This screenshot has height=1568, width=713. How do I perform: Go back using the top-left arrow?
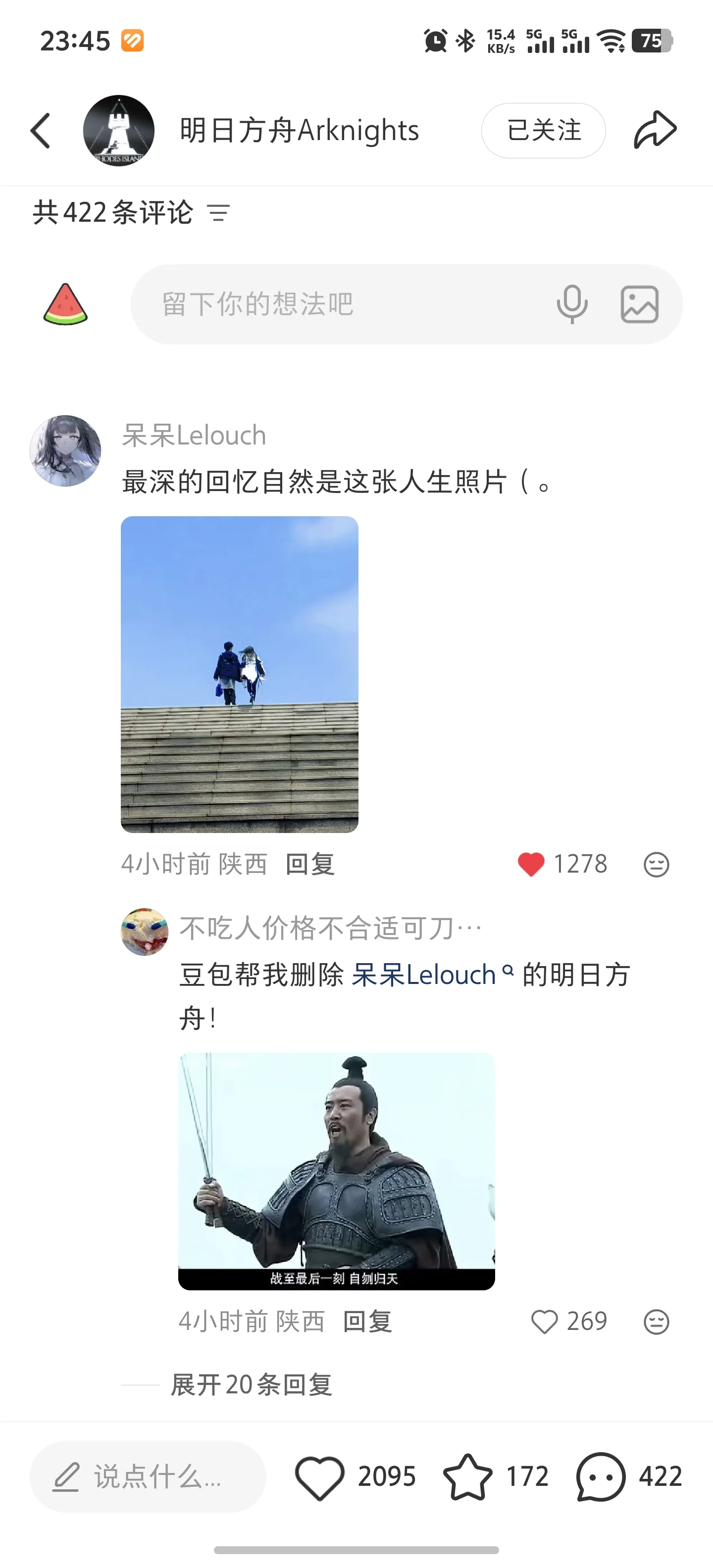point(40,130)
